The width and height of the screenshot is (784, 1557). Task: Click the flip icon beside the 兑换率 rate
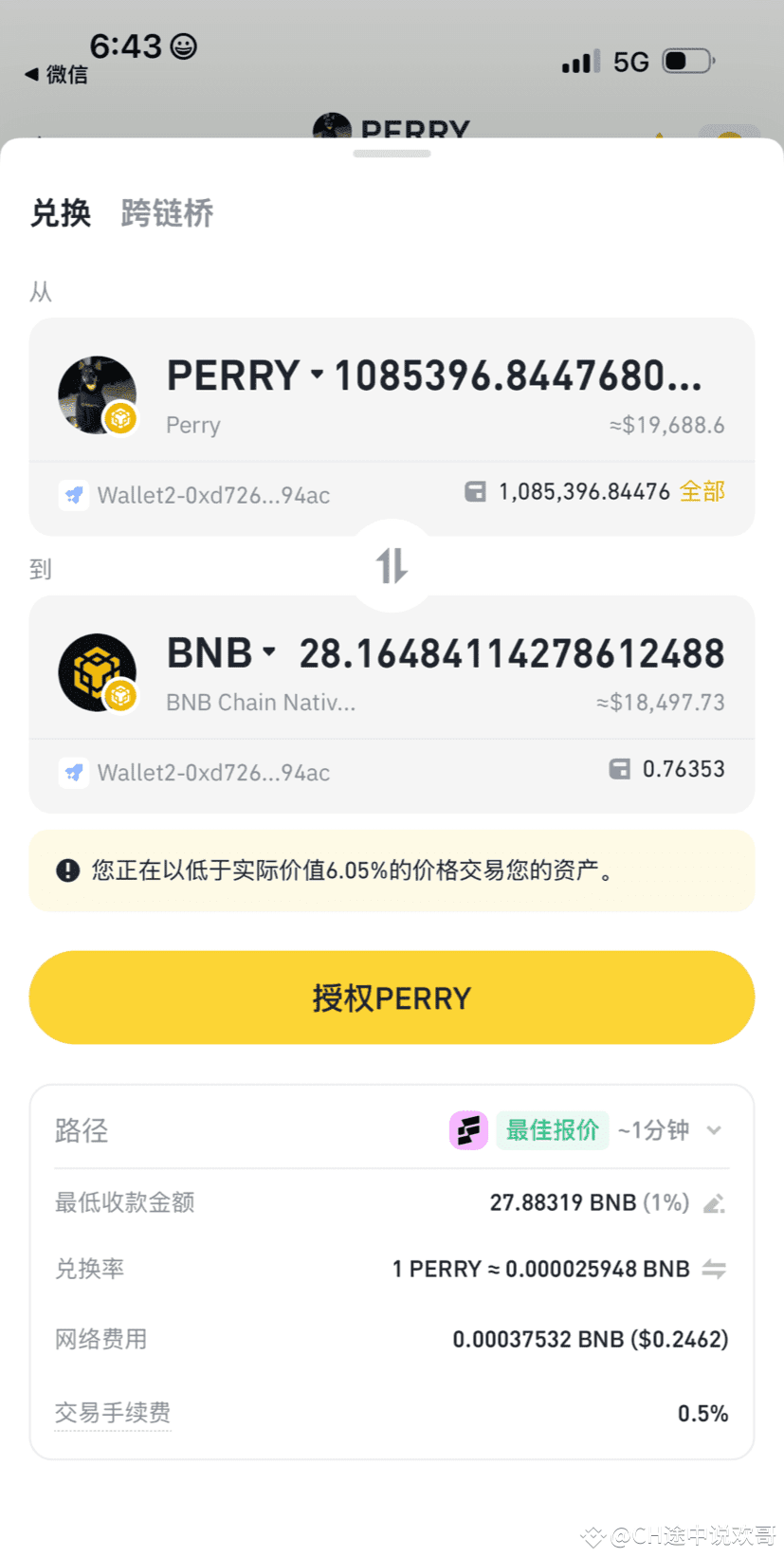pyautogui.click(x=715, y=1268)
